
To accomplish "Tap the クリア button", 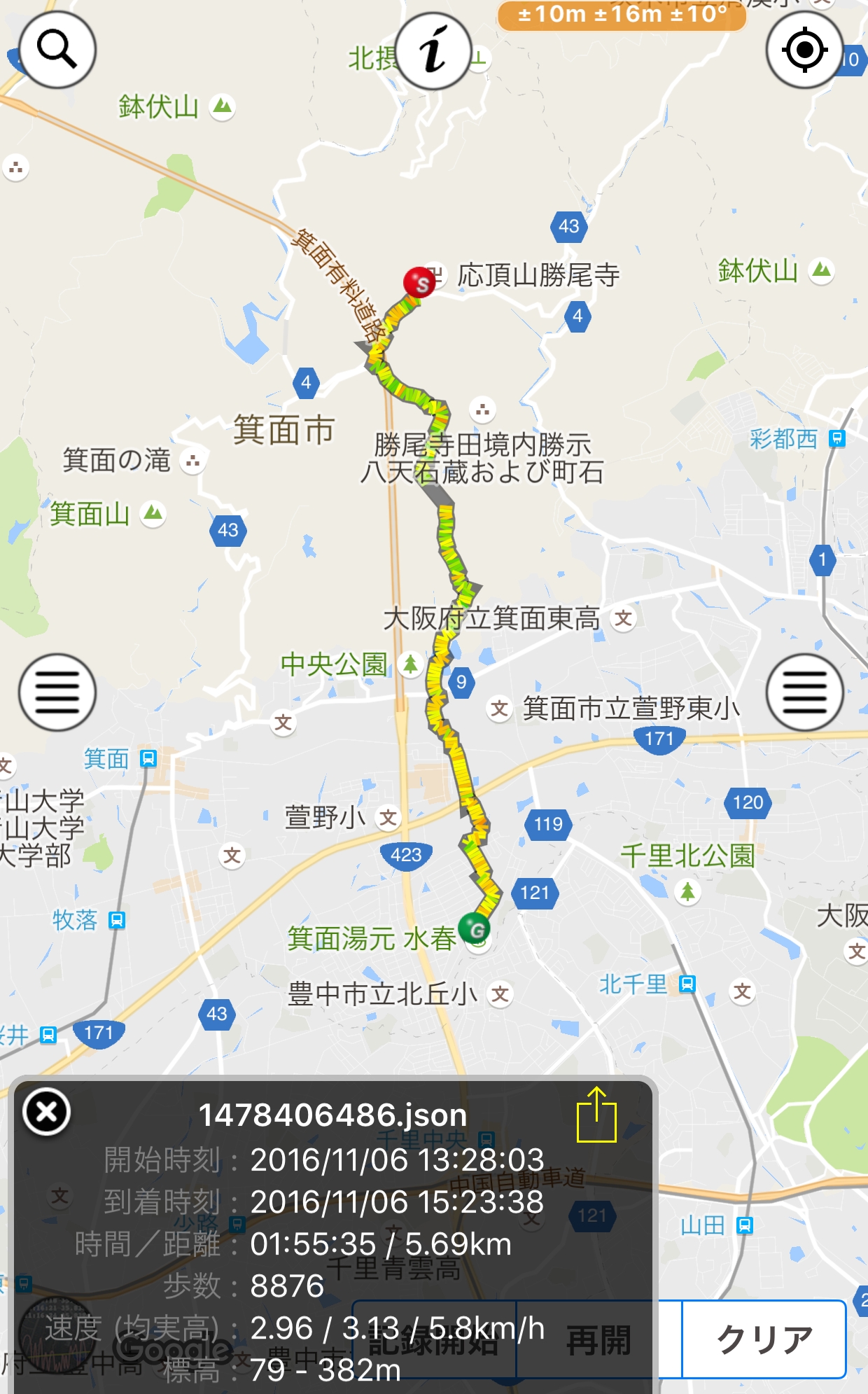I will (764, 1339).
